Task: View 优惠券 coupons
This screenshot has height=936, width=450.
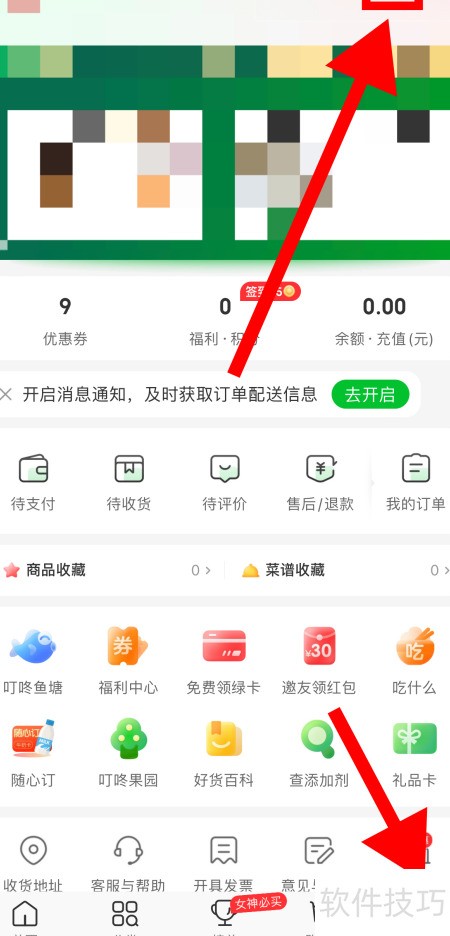Action: [x=65, y=321]
